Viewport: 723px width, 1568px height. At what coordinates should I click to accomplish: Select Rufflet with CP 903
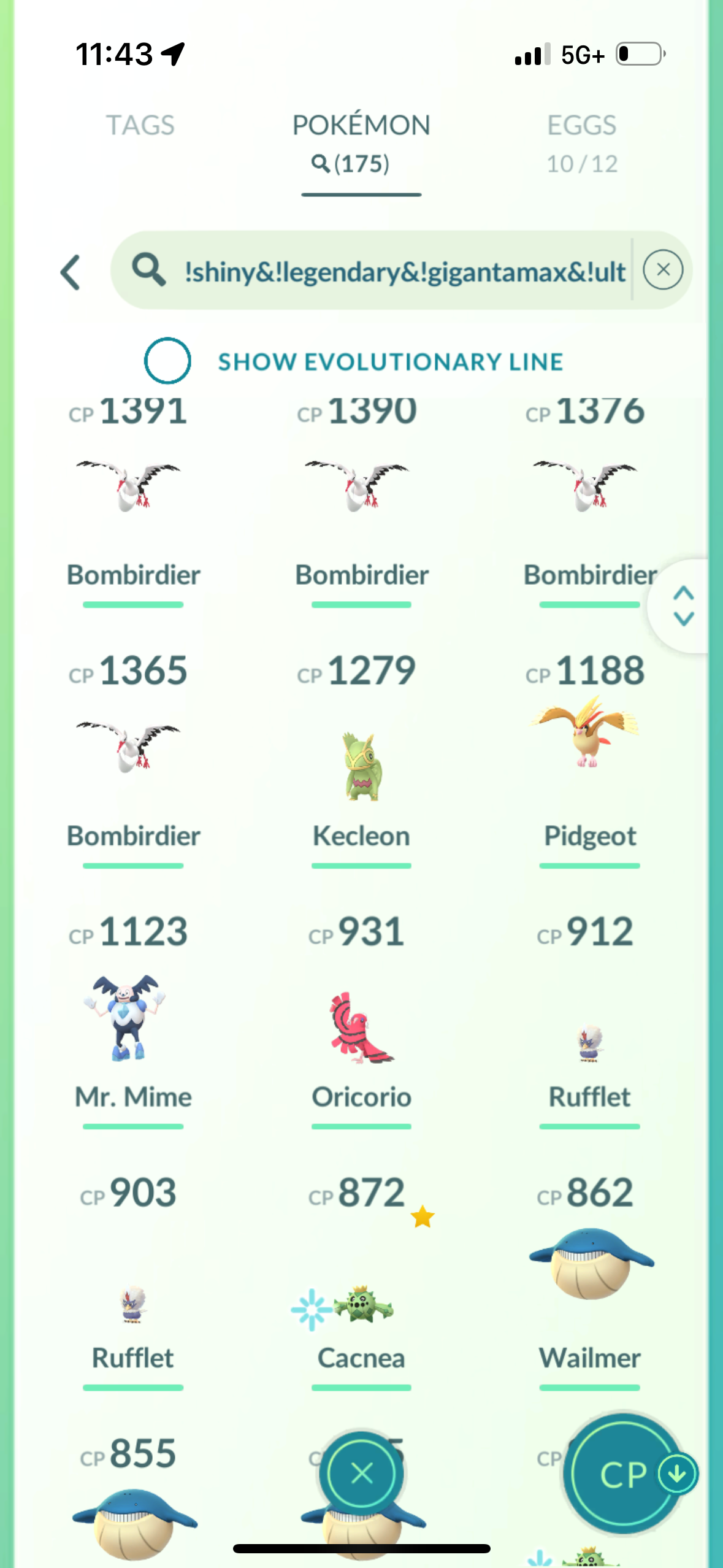(x=133, y=1304)
